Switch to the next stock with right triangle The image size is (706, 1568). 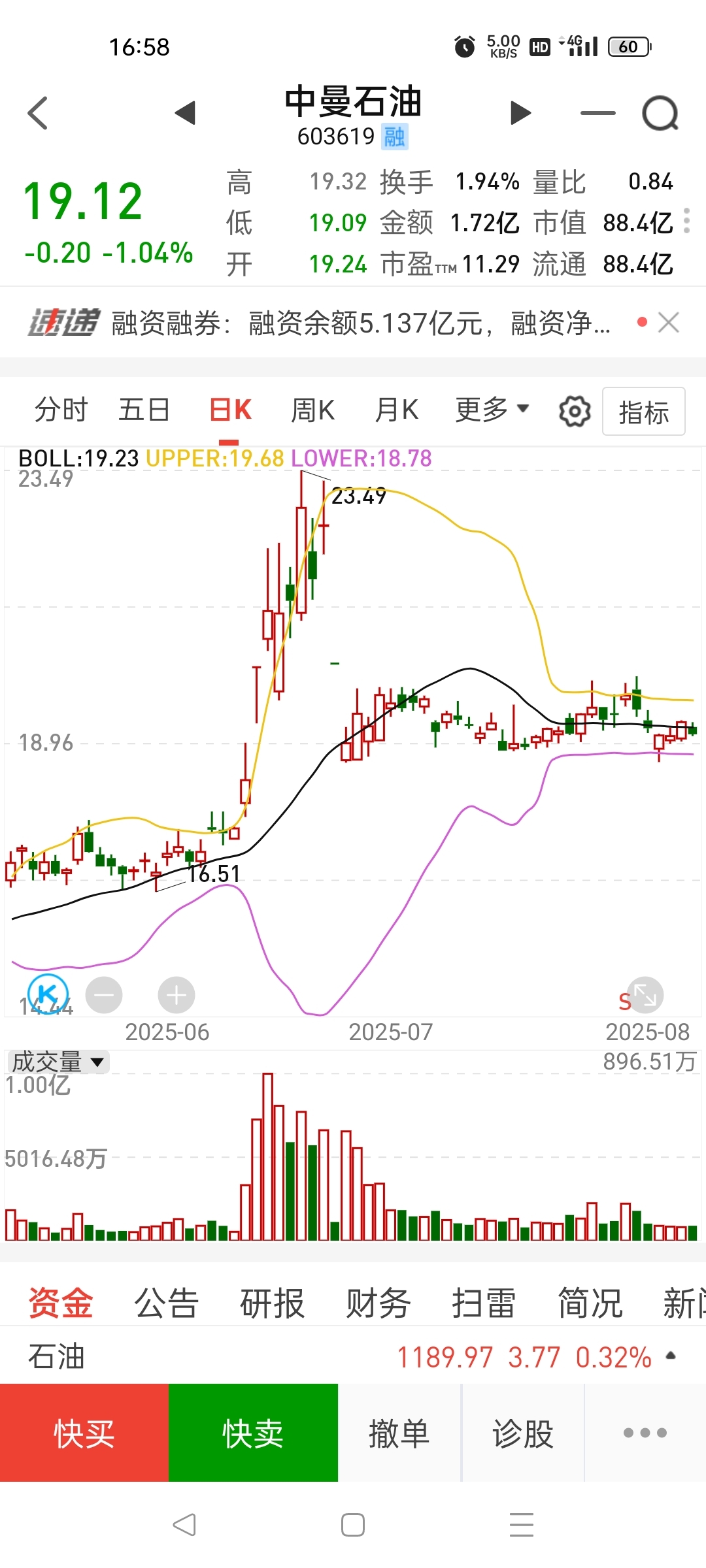coord(520,113)
